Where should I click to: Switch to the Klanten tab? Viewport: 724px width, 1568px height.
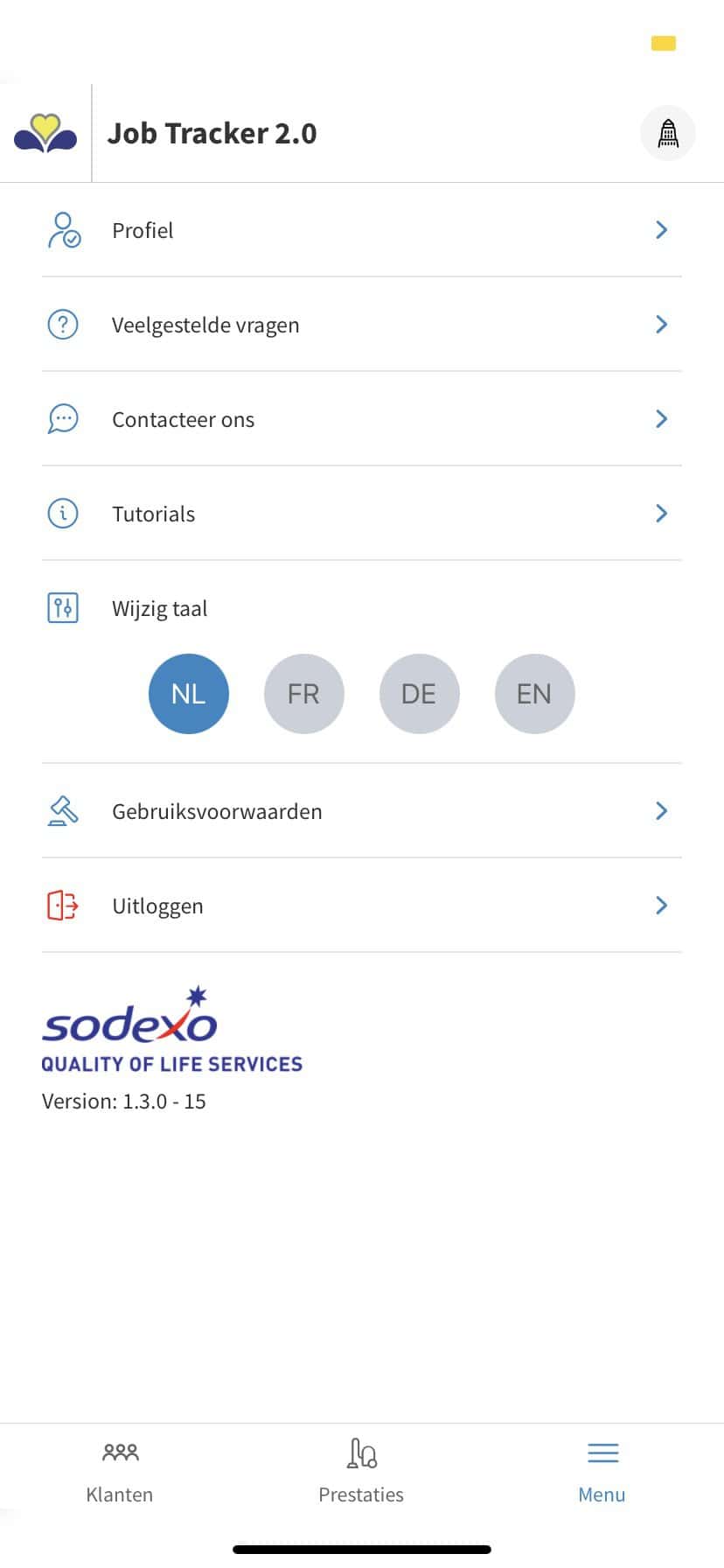(120, 1472)
